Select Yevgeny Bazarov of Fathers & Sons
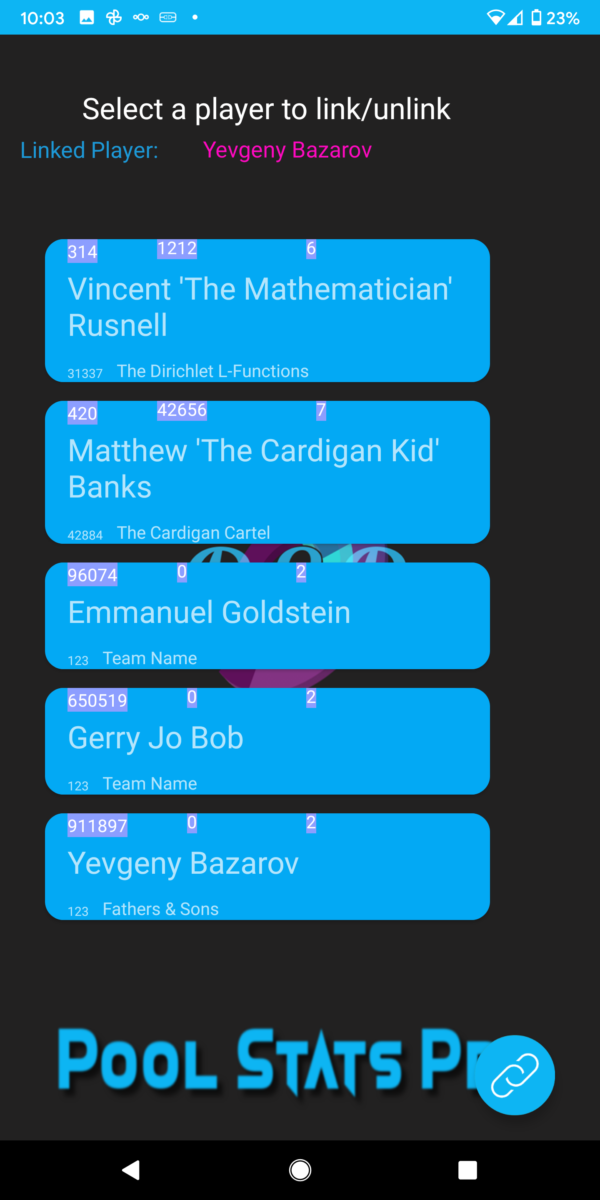This screenshot has width=600, height=1200. click(267, 866)
